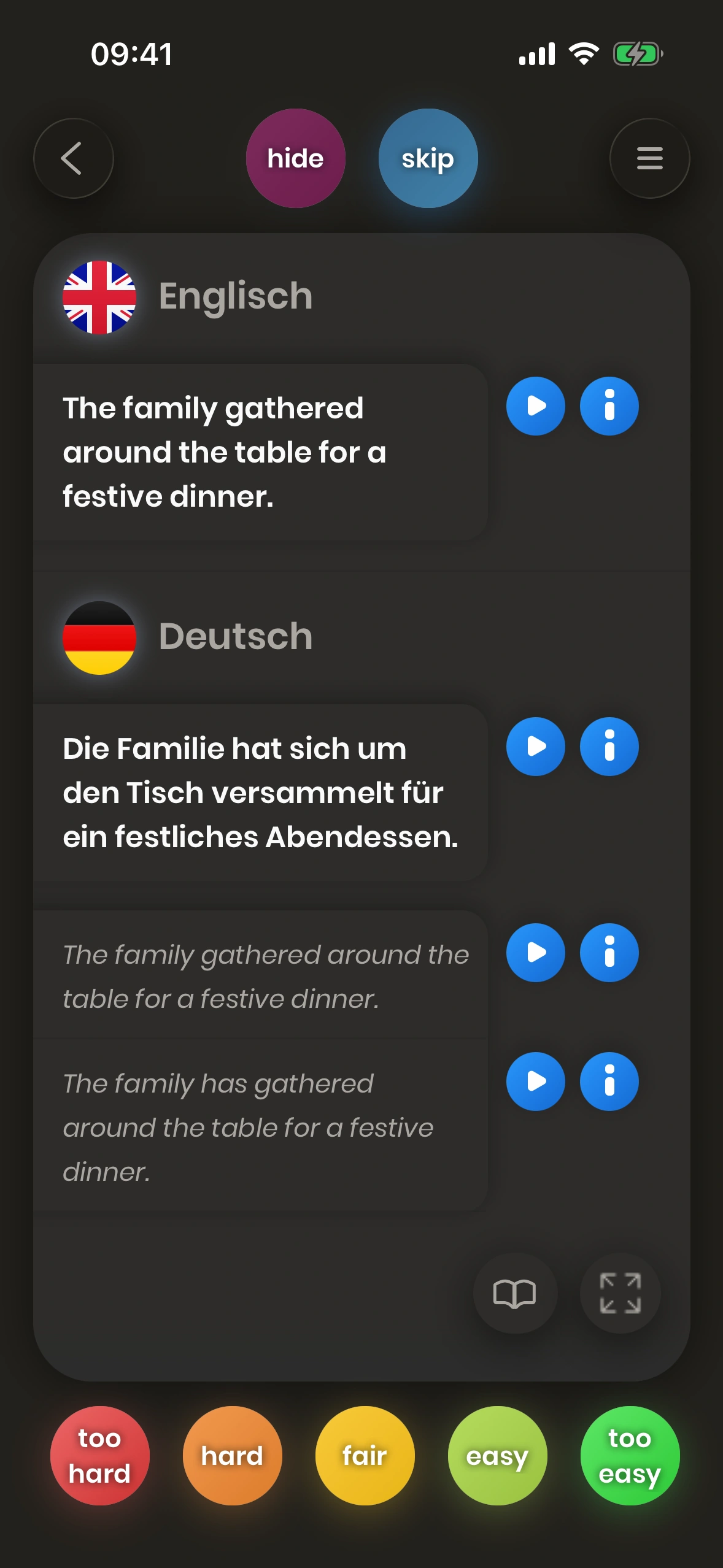Open the book icon

(x=515, y=1293)
